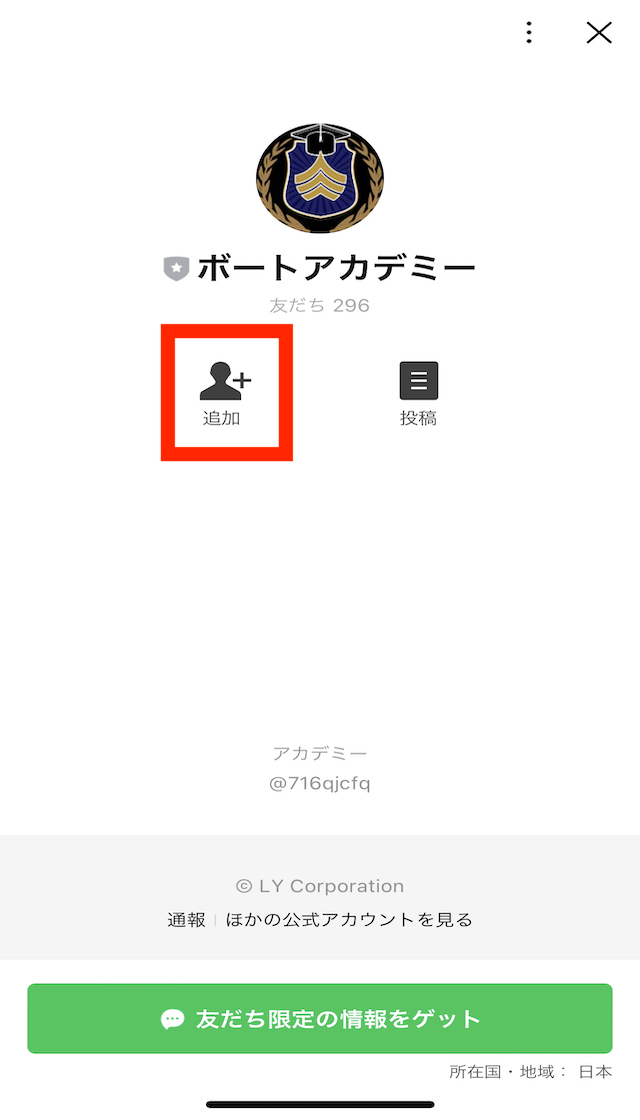The height and width of the screenshot is (1120, 640).
Task: Open ほかの公式アカウントを見る link
Action: [x=348, y=919]
